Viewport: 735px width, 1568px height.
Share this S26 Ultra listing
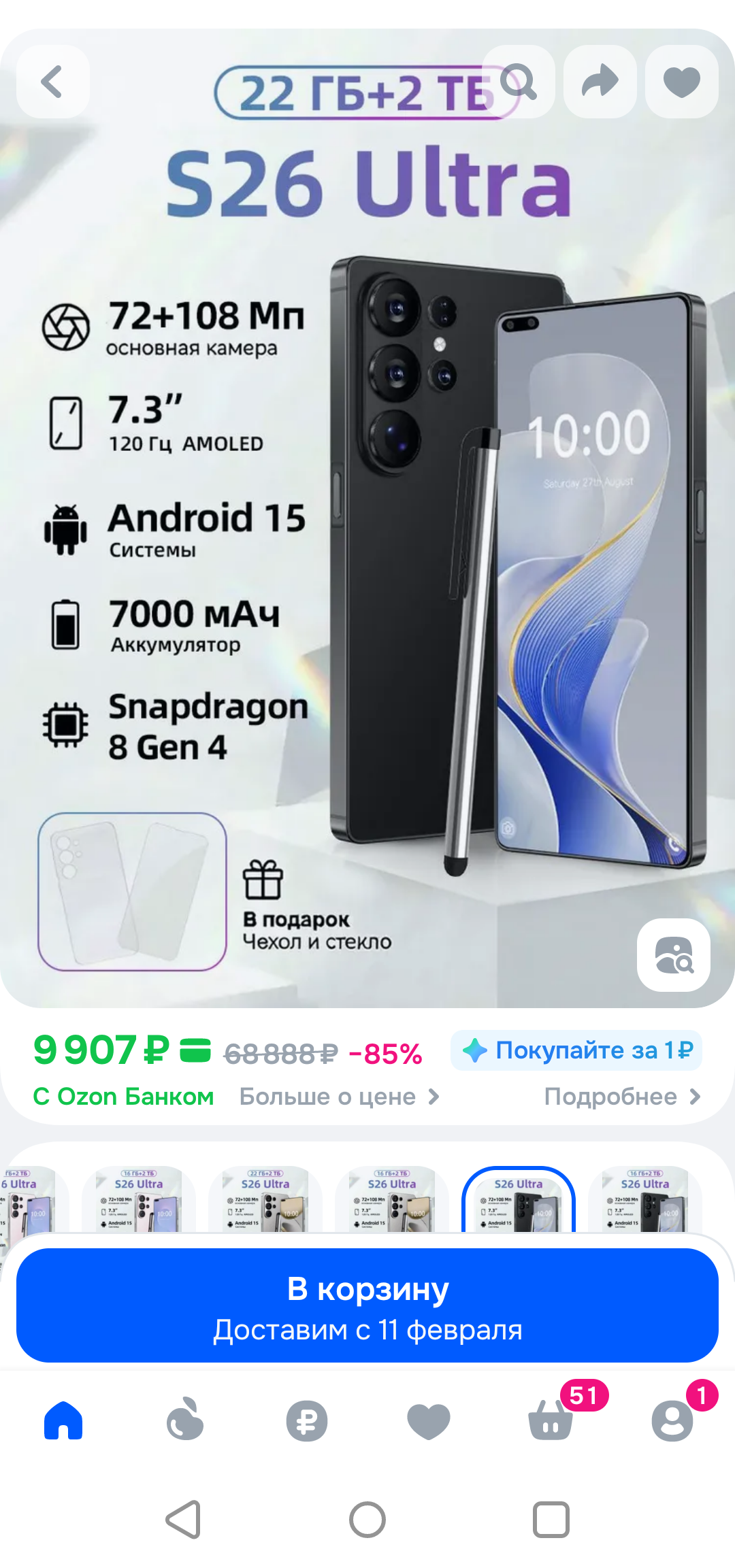(x=600, y=82)
